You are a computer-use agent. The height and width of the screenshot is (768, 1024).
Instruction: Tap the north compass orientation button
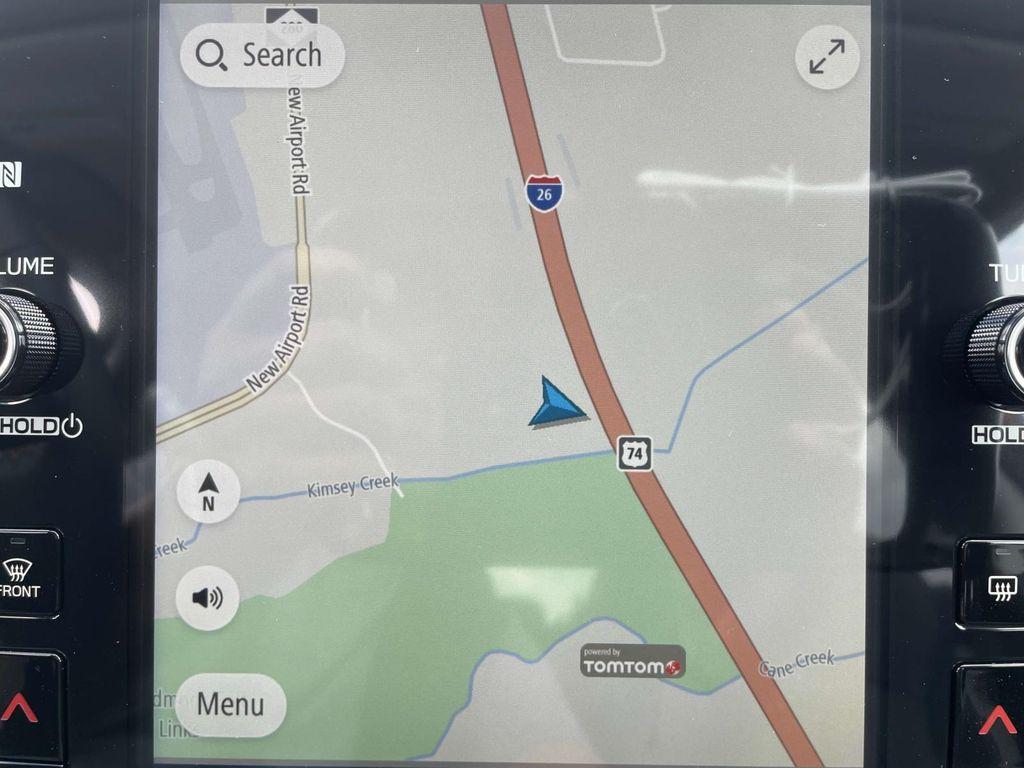point(208,491)
